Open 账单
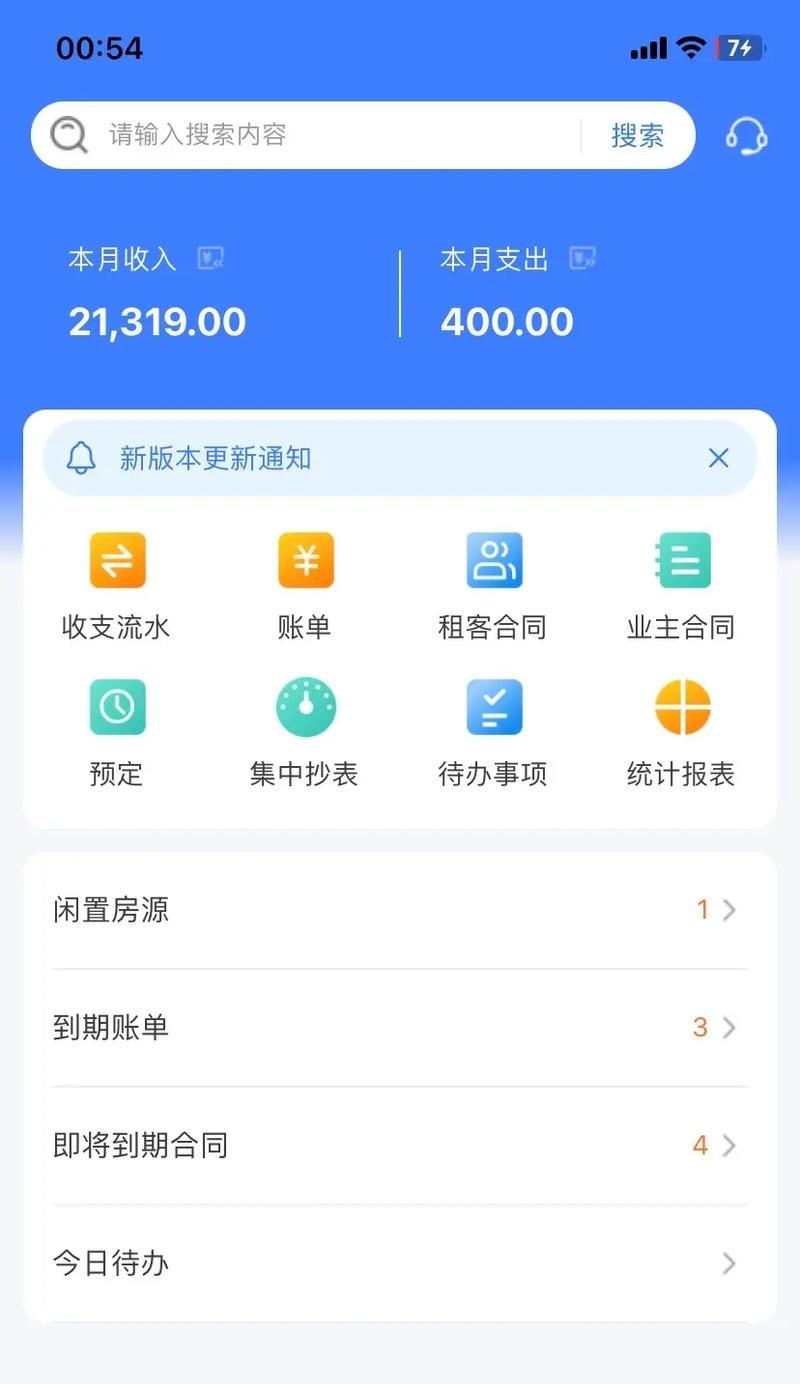This screenshot has height=1384, width=800. [305, 586]
